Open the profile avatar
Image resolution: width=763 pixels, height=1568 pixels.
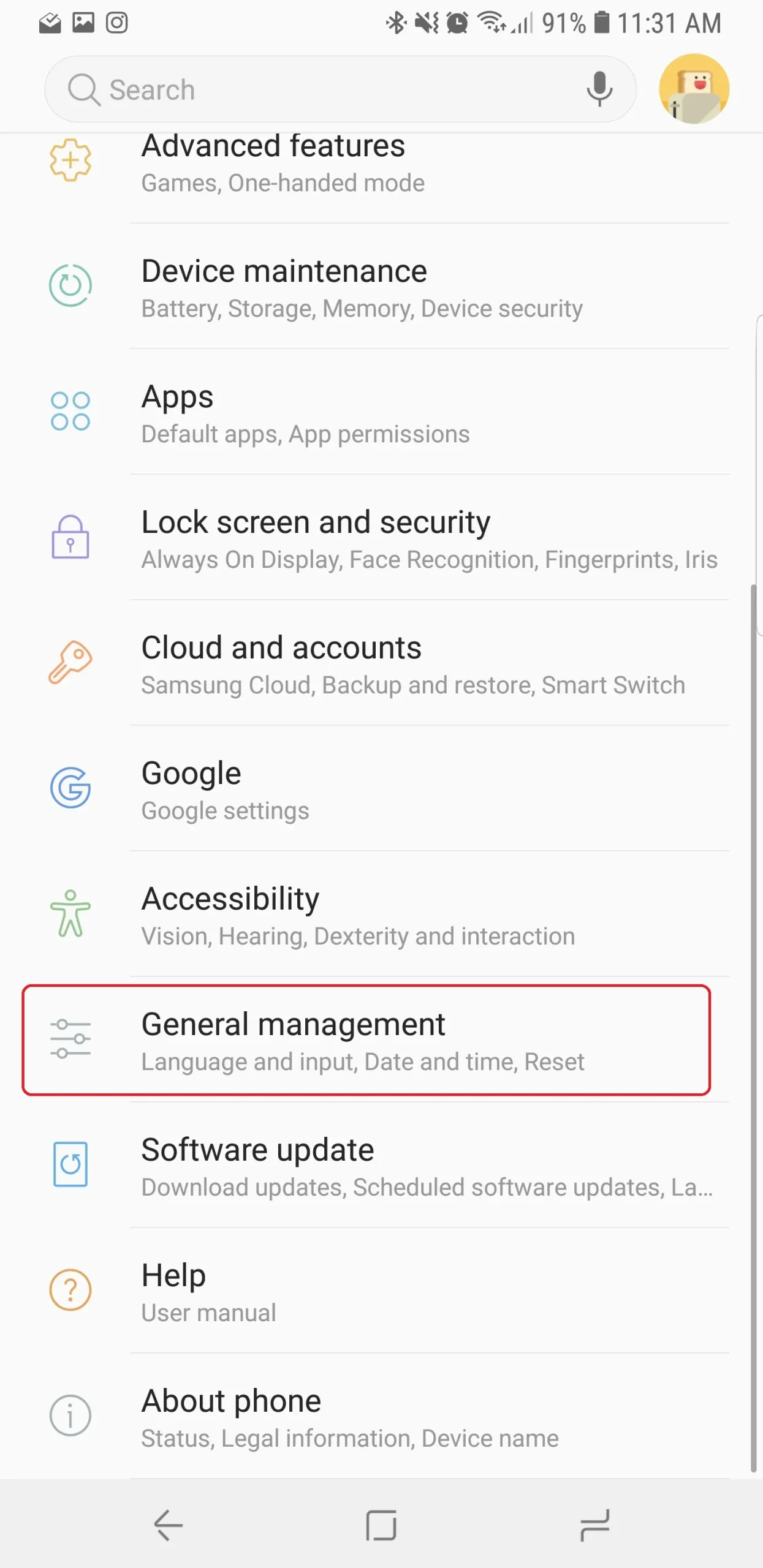(x=694, y=89)
